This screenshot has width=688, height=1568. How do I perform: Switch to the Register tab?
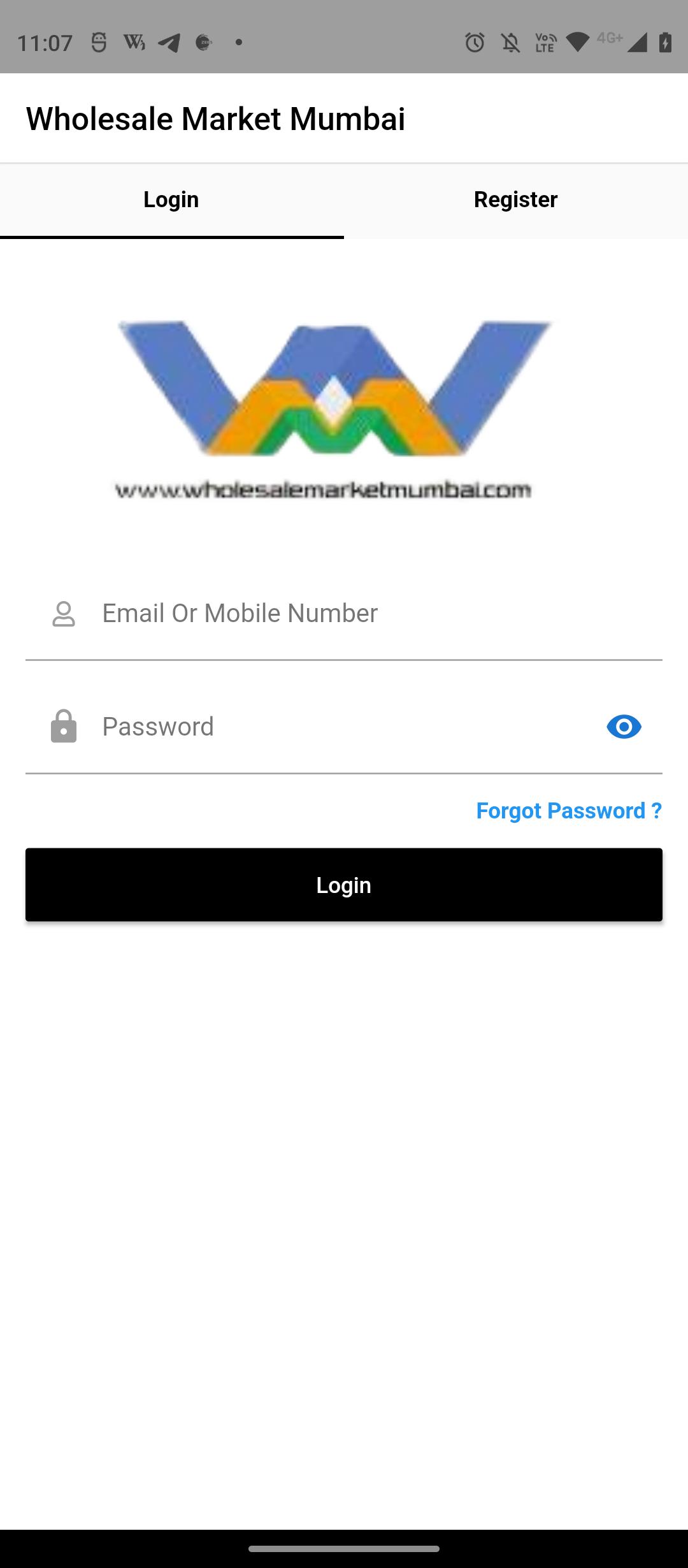tap(516, 200)
